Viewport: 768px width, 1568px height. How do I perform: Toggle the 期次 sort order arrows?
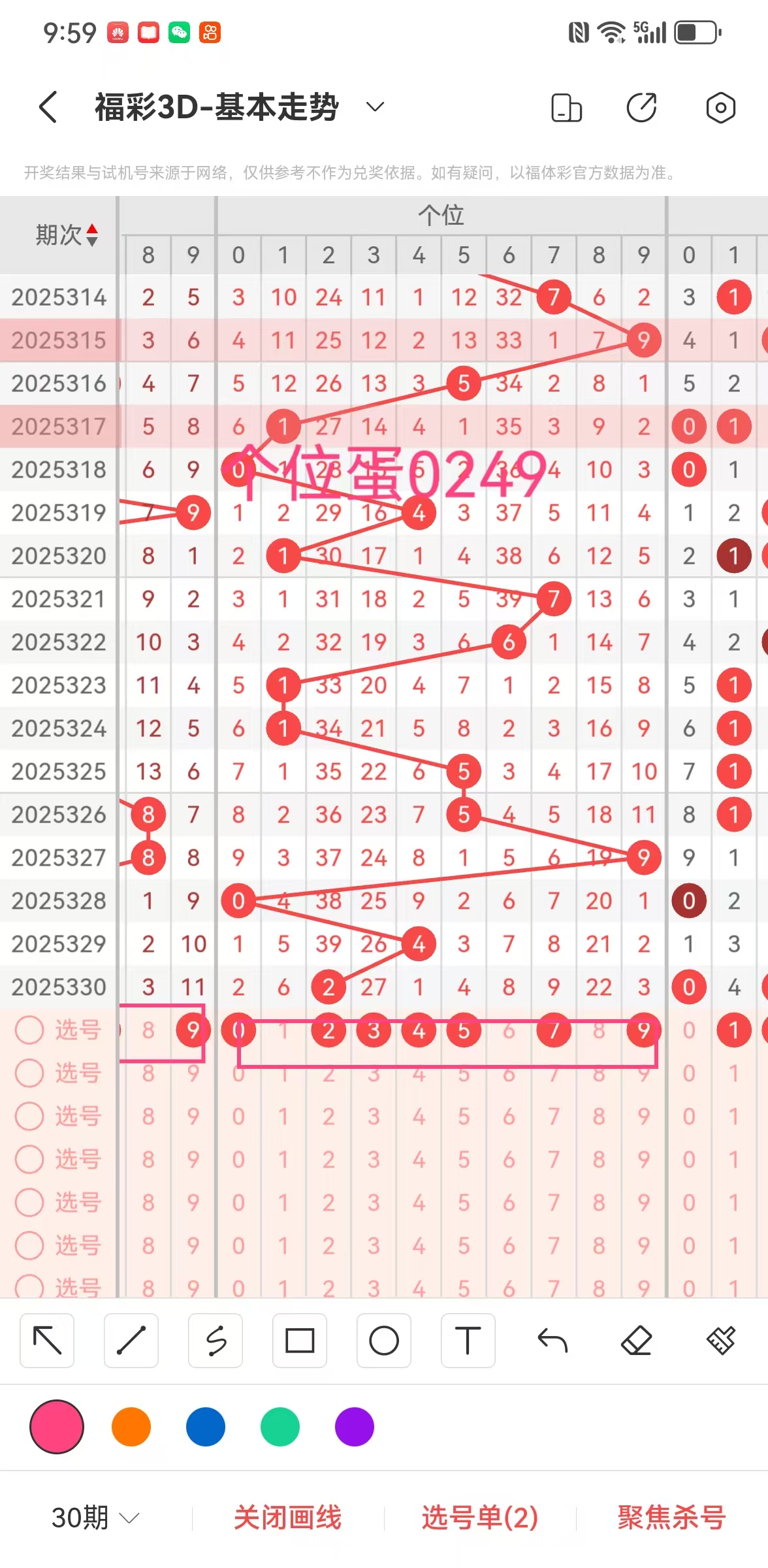[x=92, y=235]
